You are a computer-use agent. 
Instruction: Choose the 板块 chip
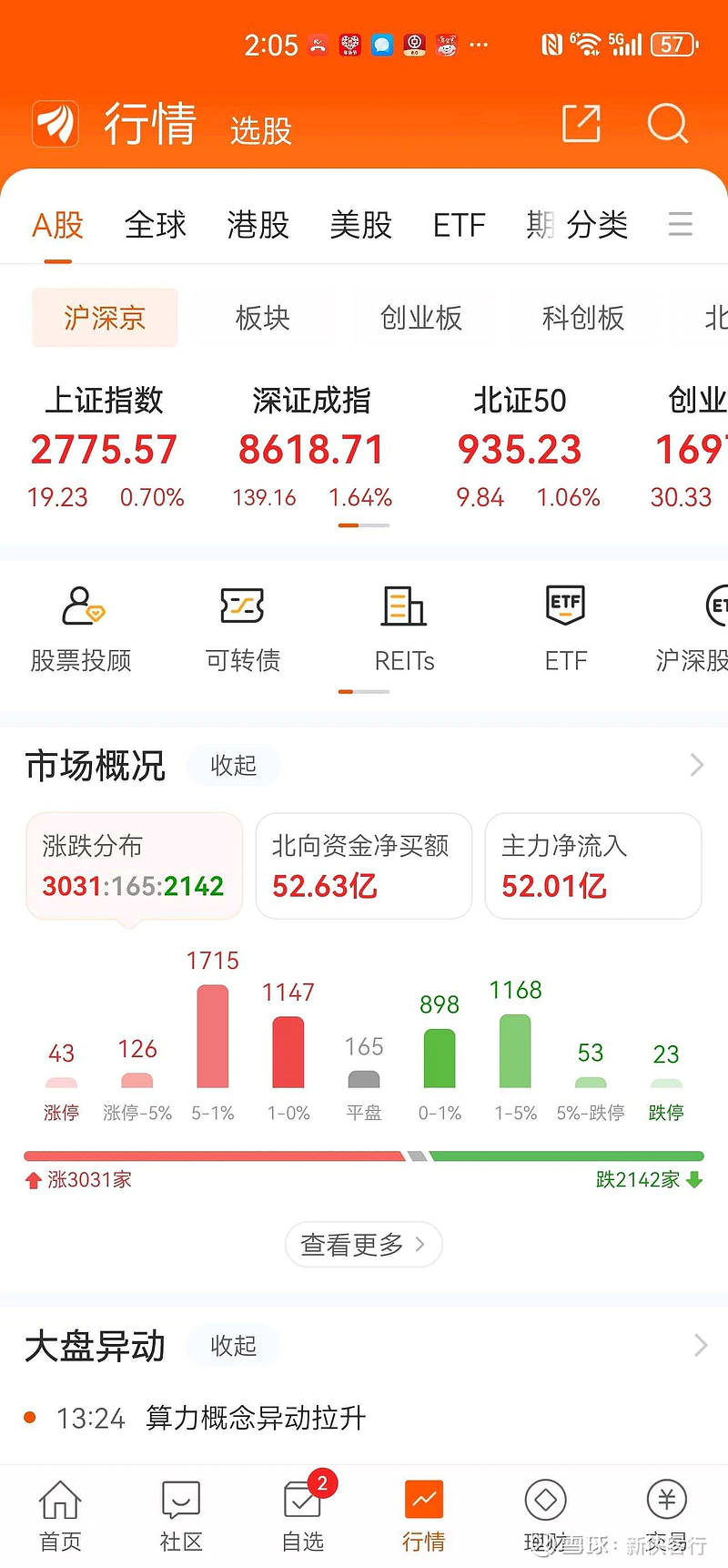click(x=263, y=318)
